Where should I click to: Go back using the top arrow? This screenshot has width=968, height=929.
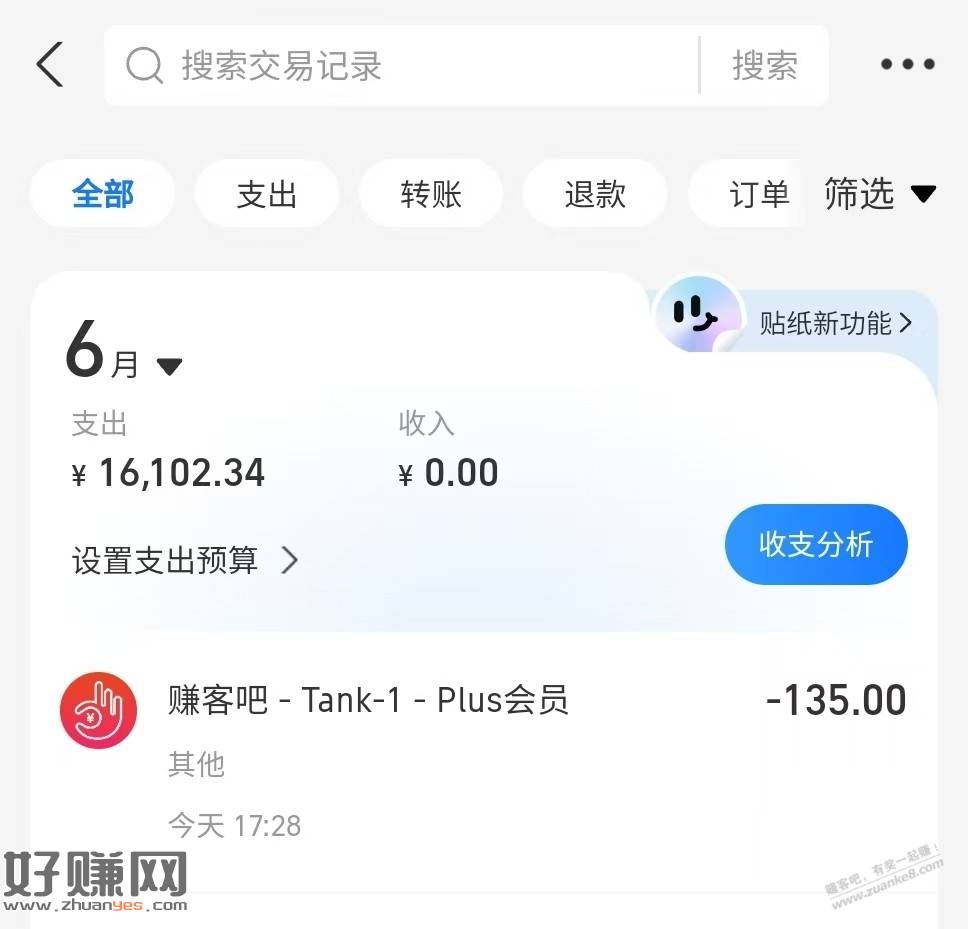point(50,66)
